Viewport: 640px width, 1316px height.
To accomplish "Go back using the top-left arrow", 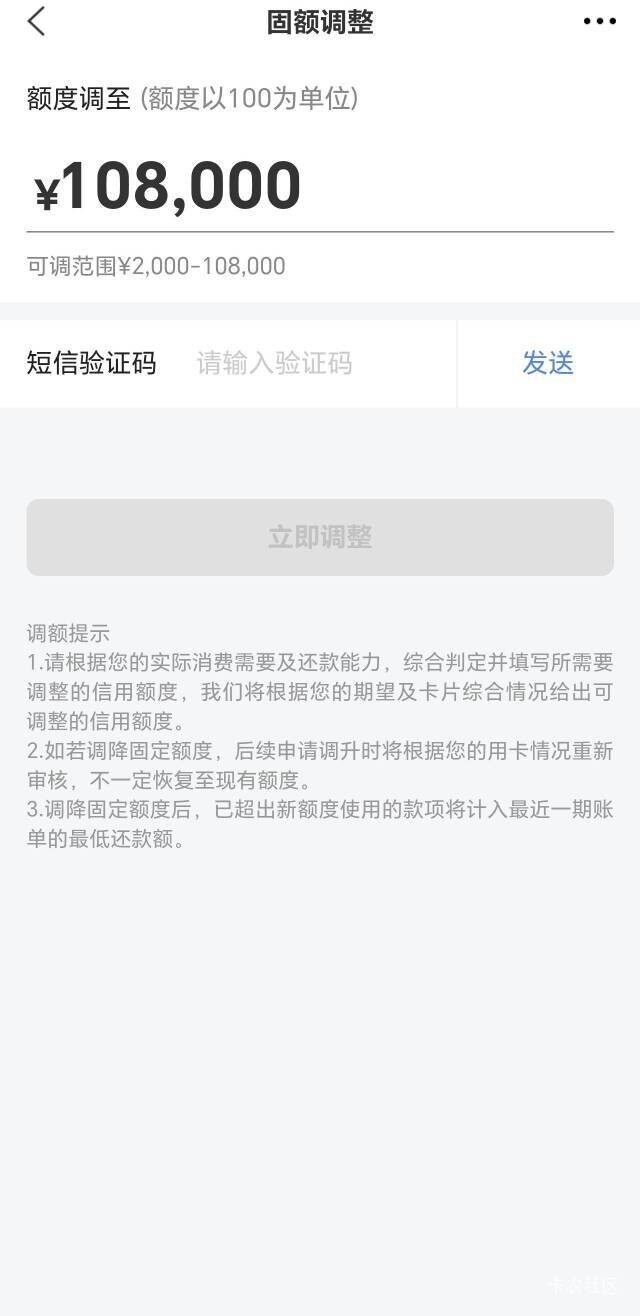I will [37, 22].
